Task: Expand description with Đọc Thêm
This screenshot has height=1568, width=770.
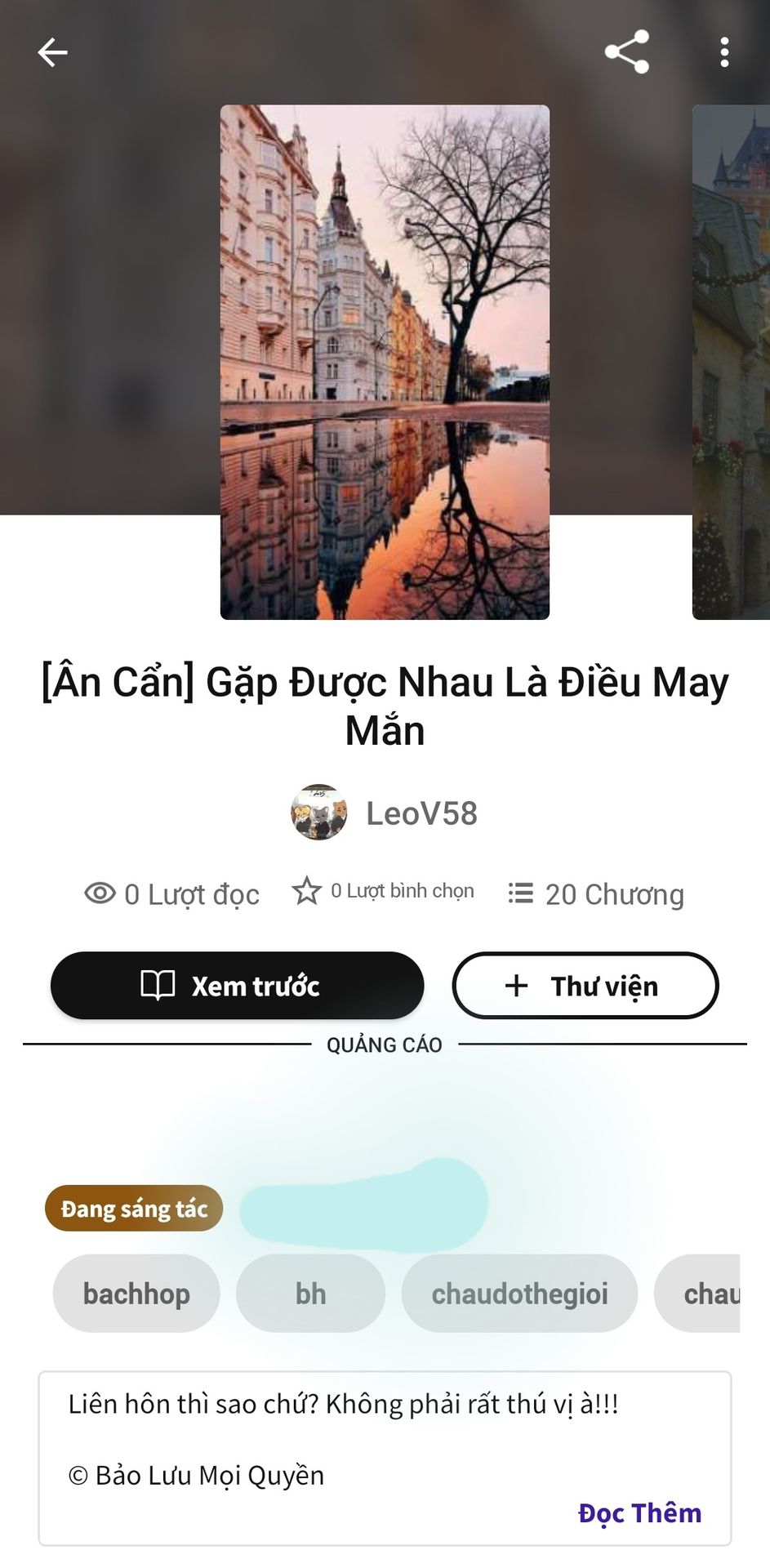Action: (639, 1513)
